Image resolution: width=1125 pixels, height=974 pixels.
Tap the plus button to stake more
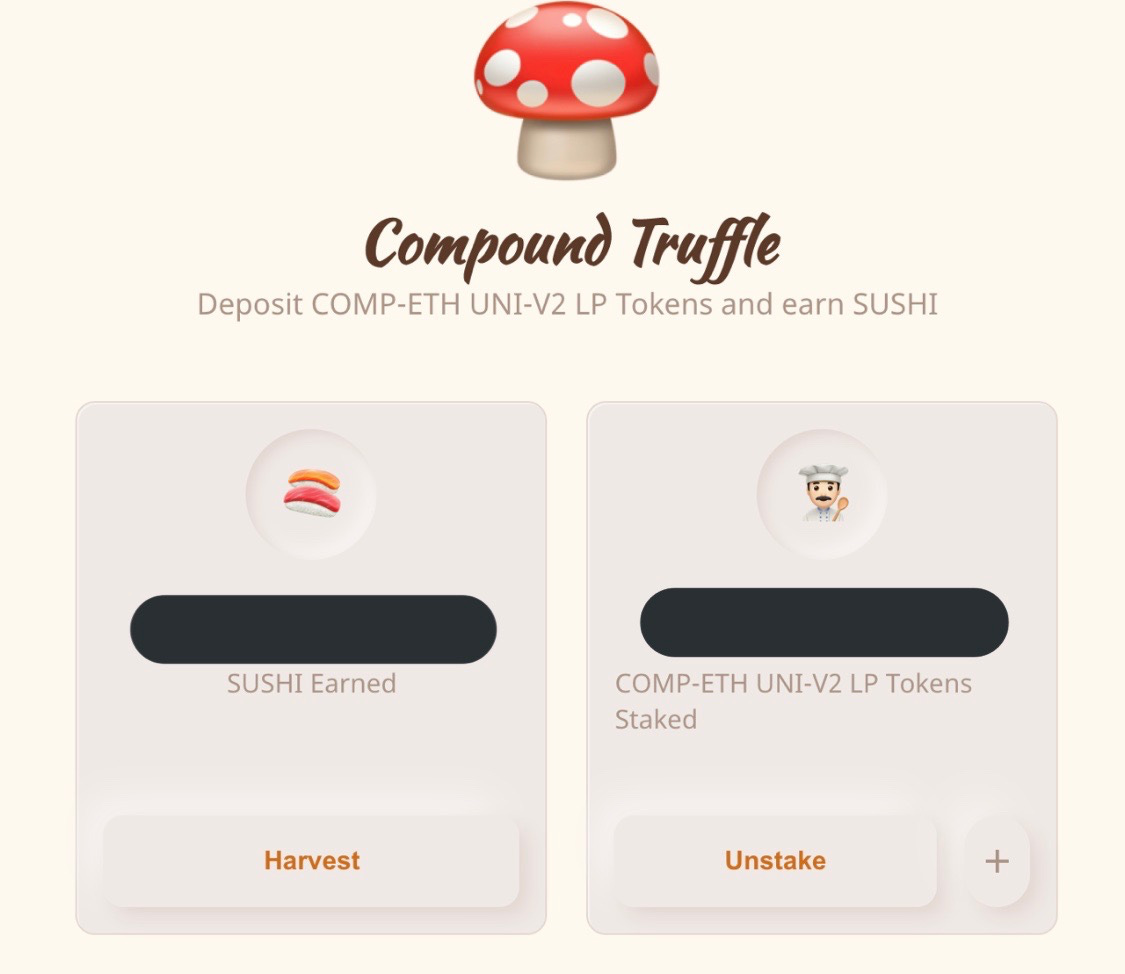pyautogui.click(x=996, y=861)
